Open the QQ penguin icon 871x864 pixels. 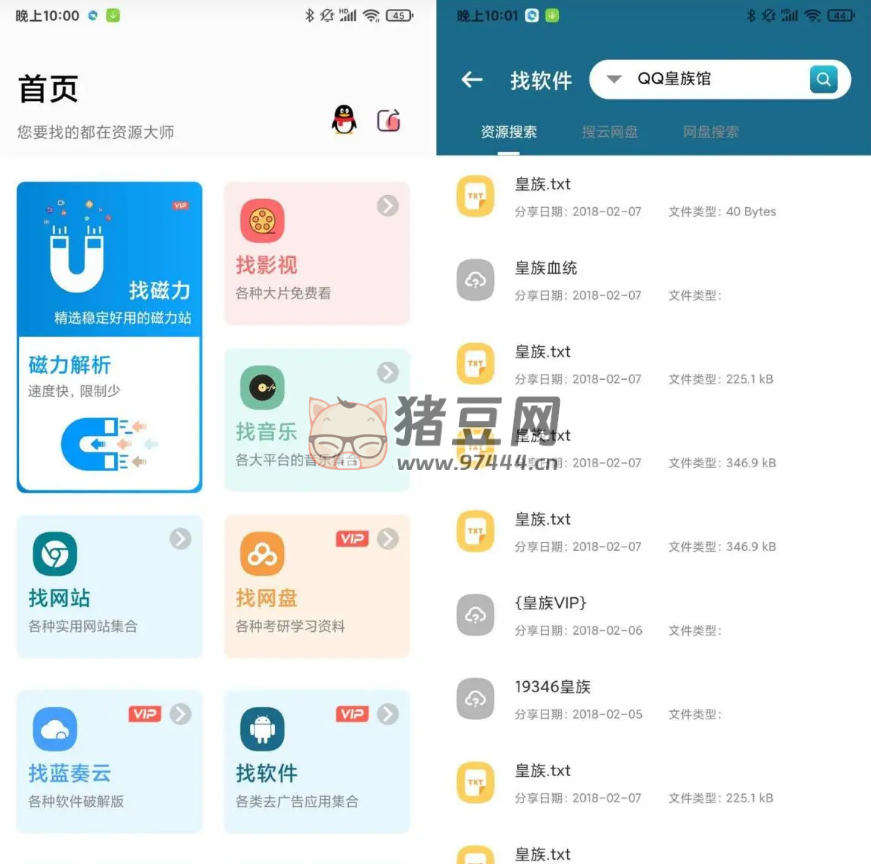pyautogui.click(x=343, y=120)
